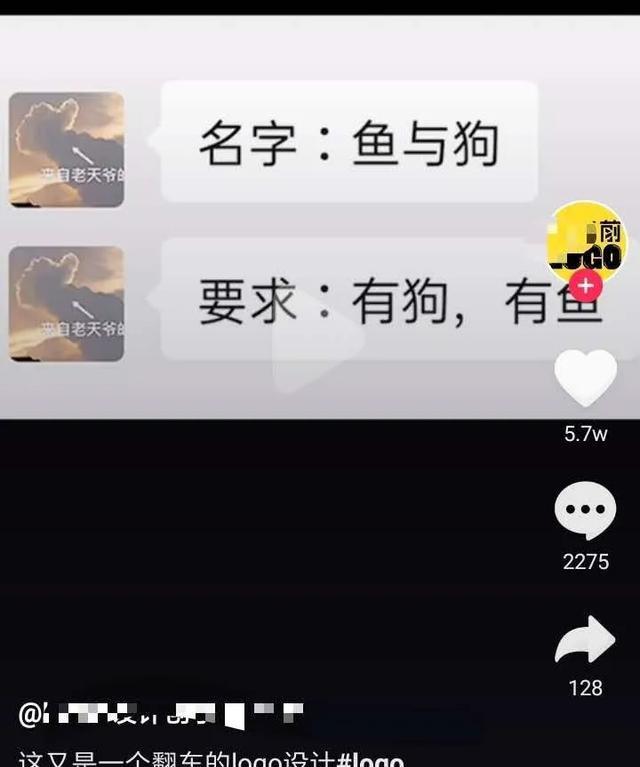Like this video with the heart icon

[x=586, y=379]
